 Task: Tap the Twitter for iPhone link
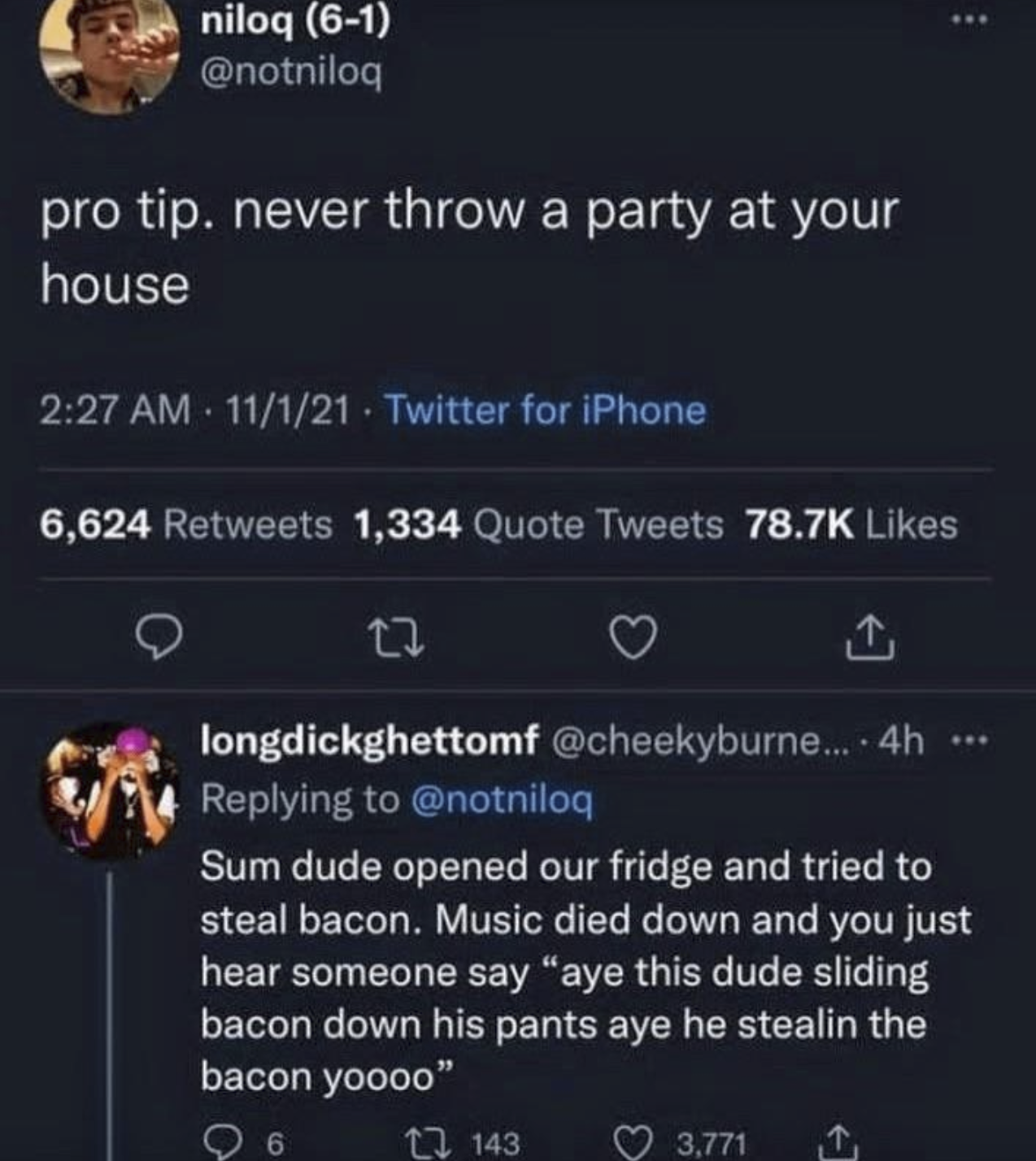click(544, 411)
